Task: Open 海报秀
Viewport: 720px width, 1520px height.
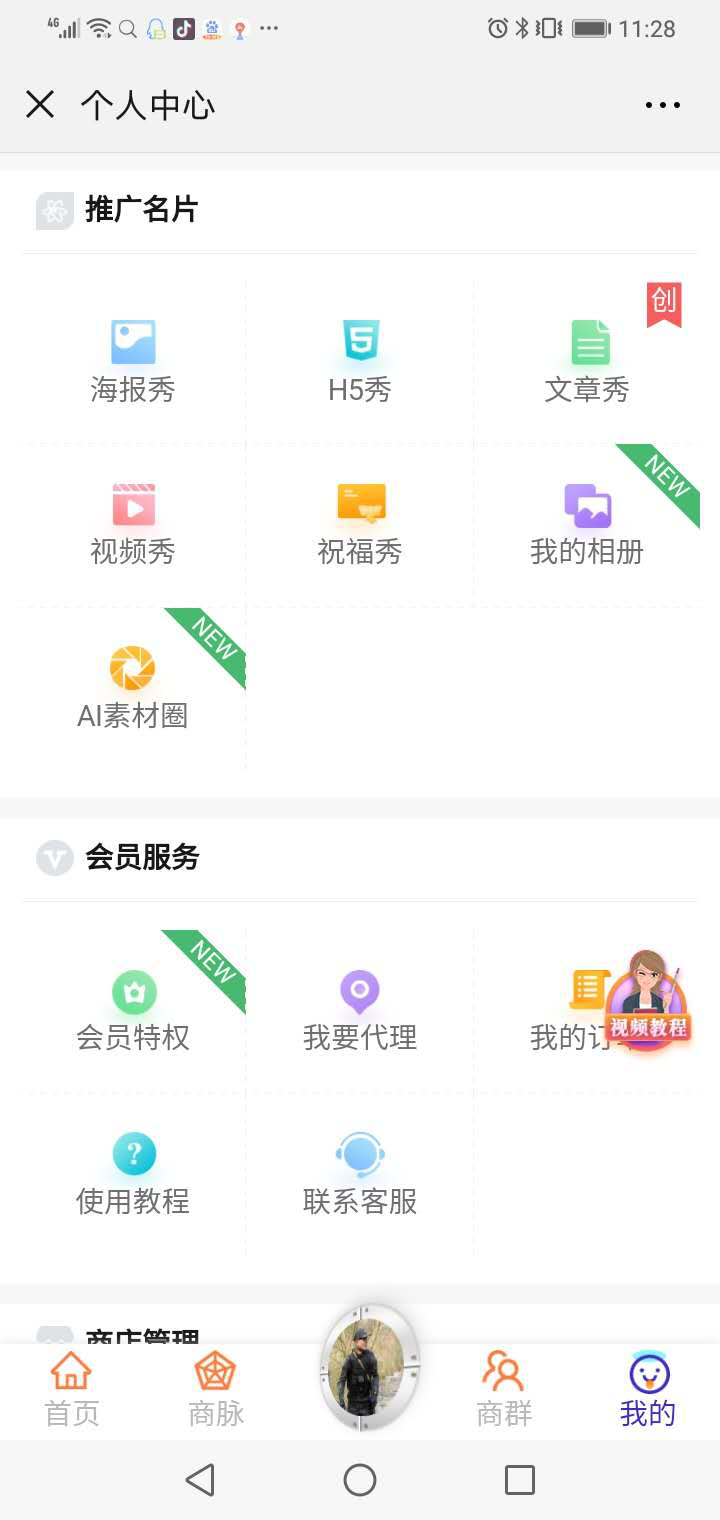Action: 133,362
